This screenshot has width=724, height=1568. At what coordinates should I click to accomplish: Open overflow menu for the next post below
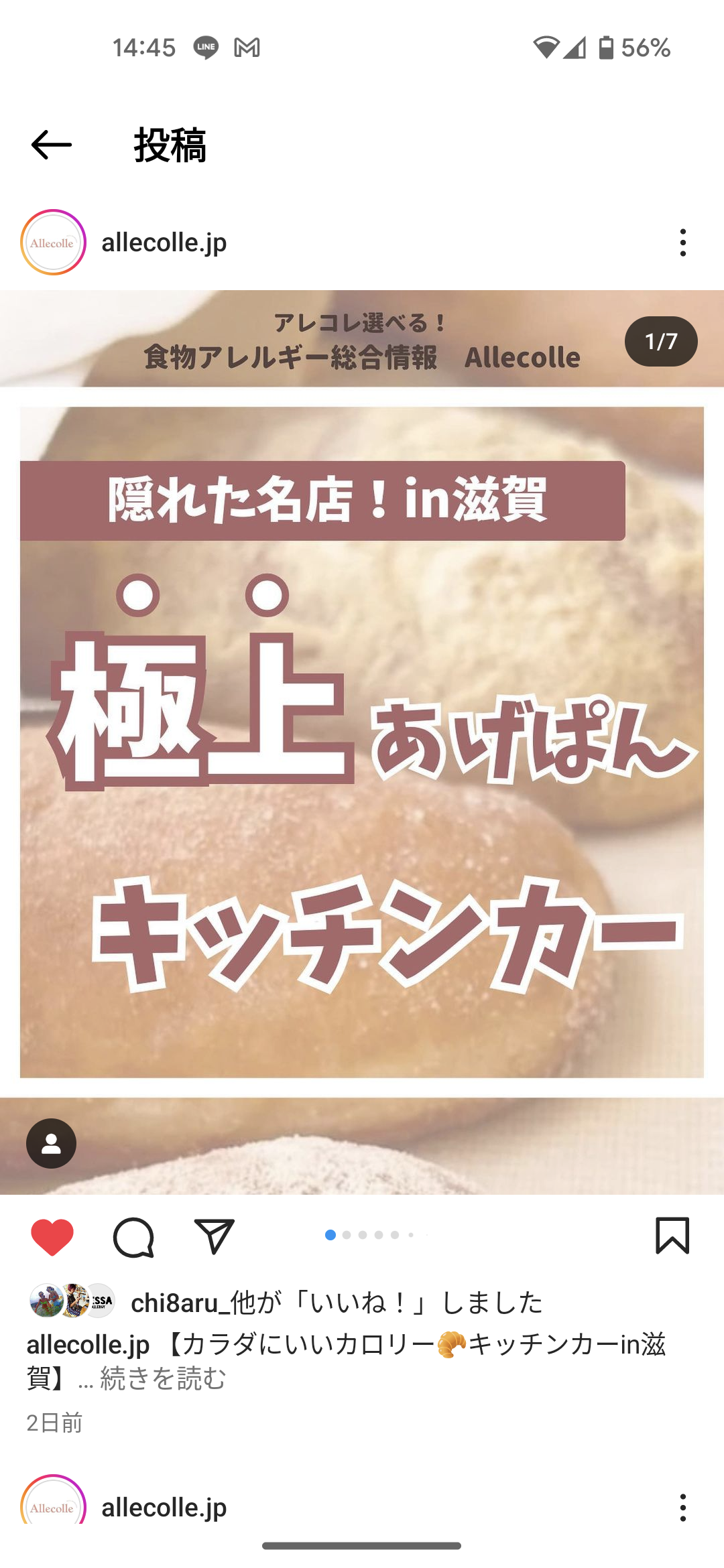682,1508
